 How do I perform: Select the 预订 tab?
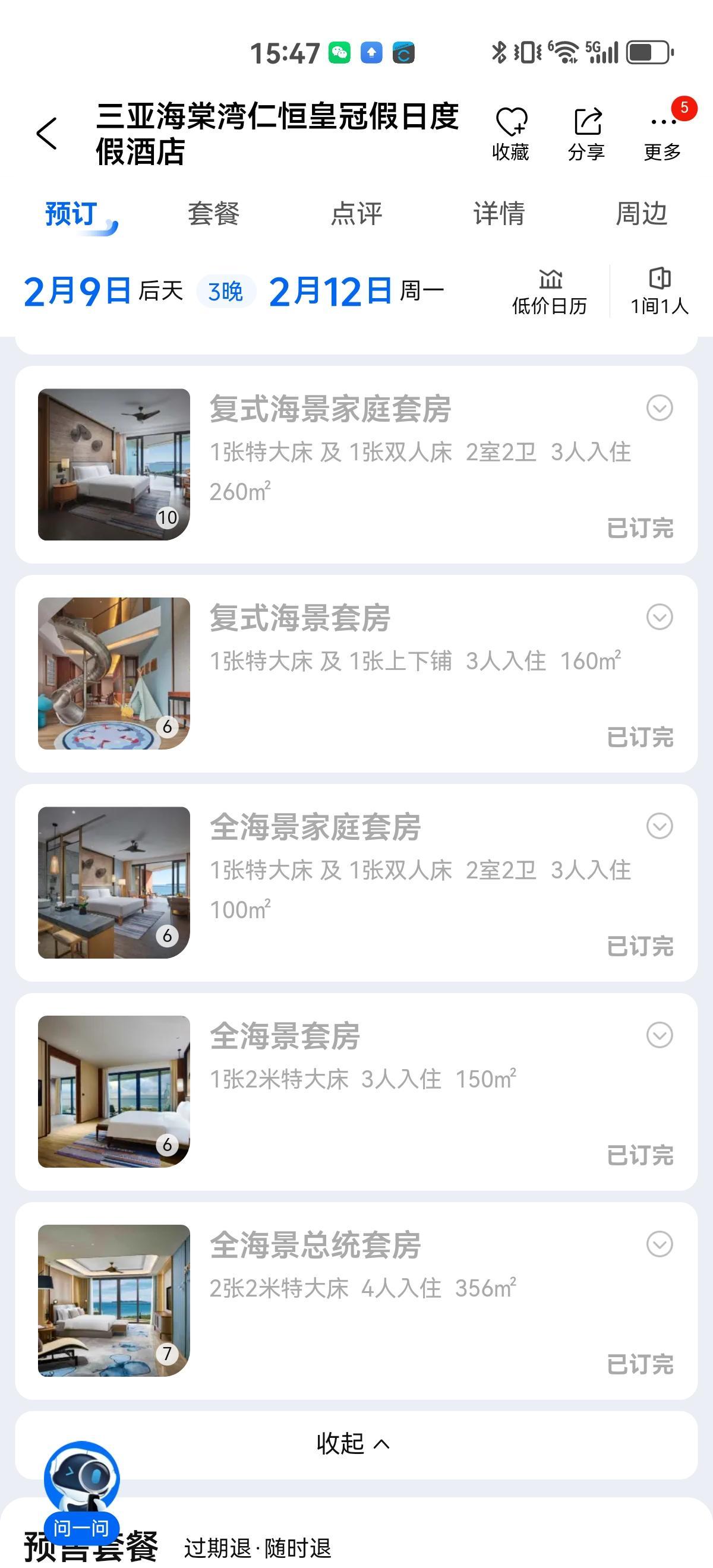(72, 214)
